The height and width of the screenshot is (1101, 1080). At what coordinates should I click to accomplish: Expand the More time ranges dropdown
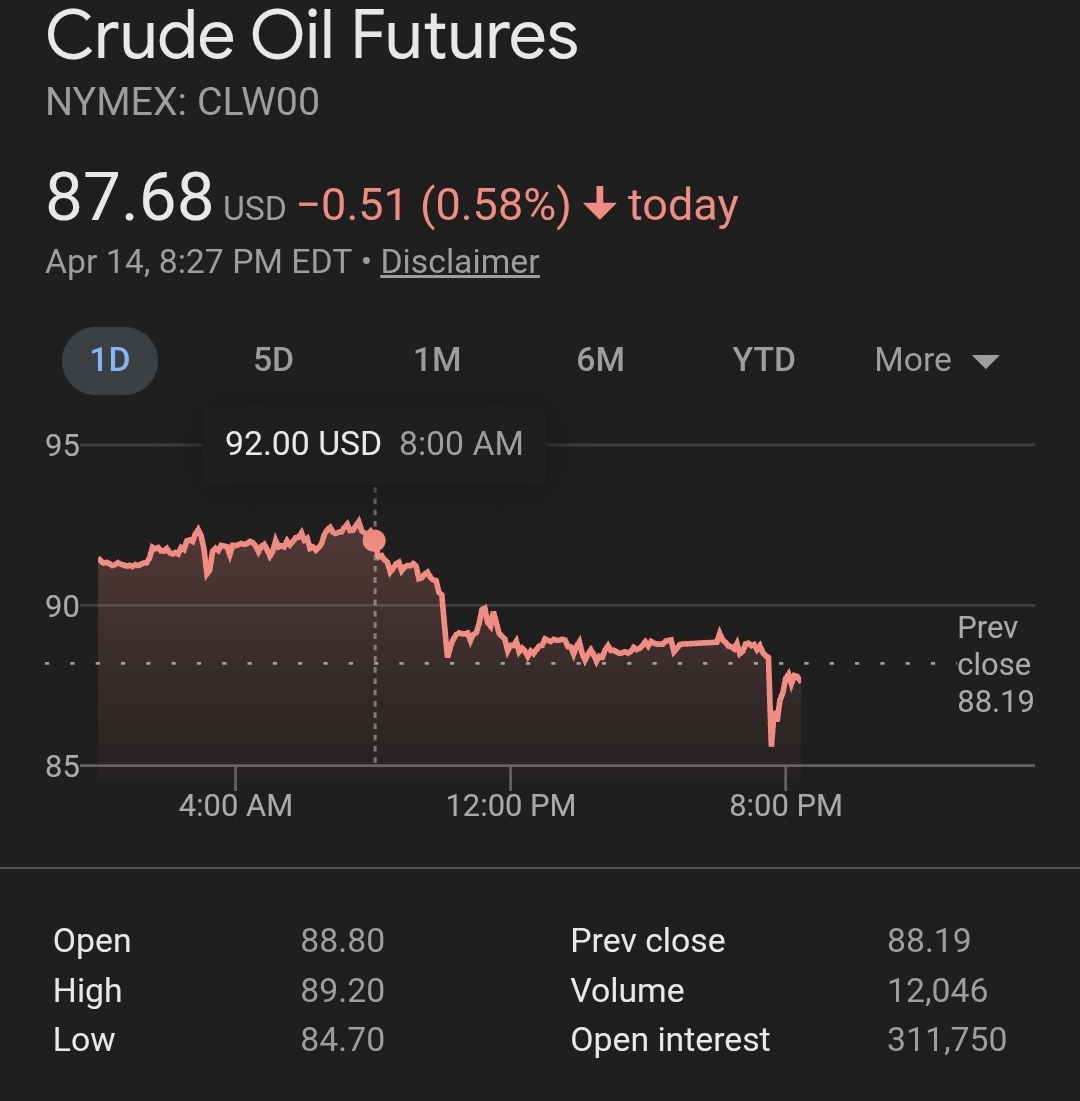936,360
